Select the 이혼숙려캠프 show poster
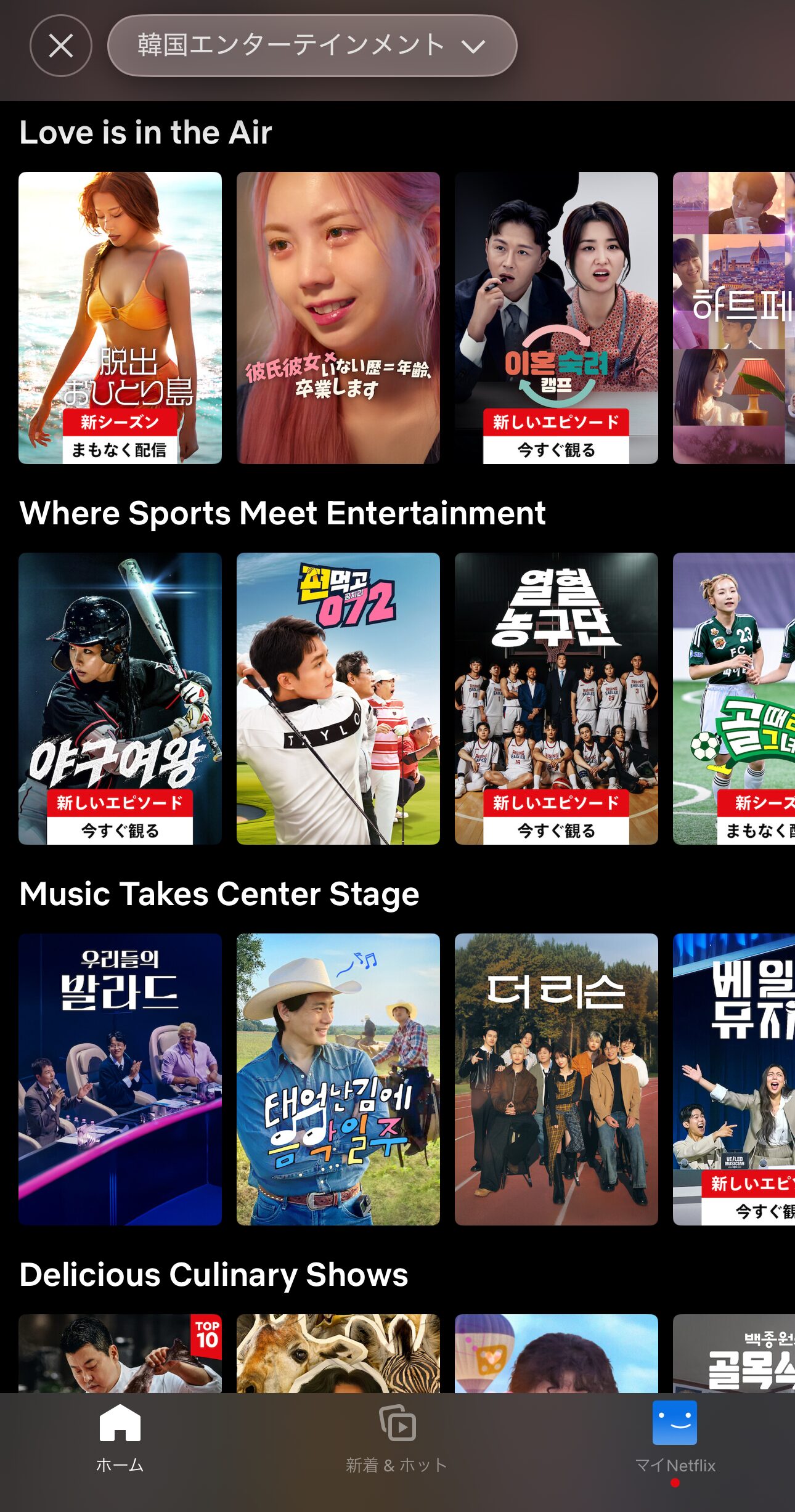 (556, 317)
